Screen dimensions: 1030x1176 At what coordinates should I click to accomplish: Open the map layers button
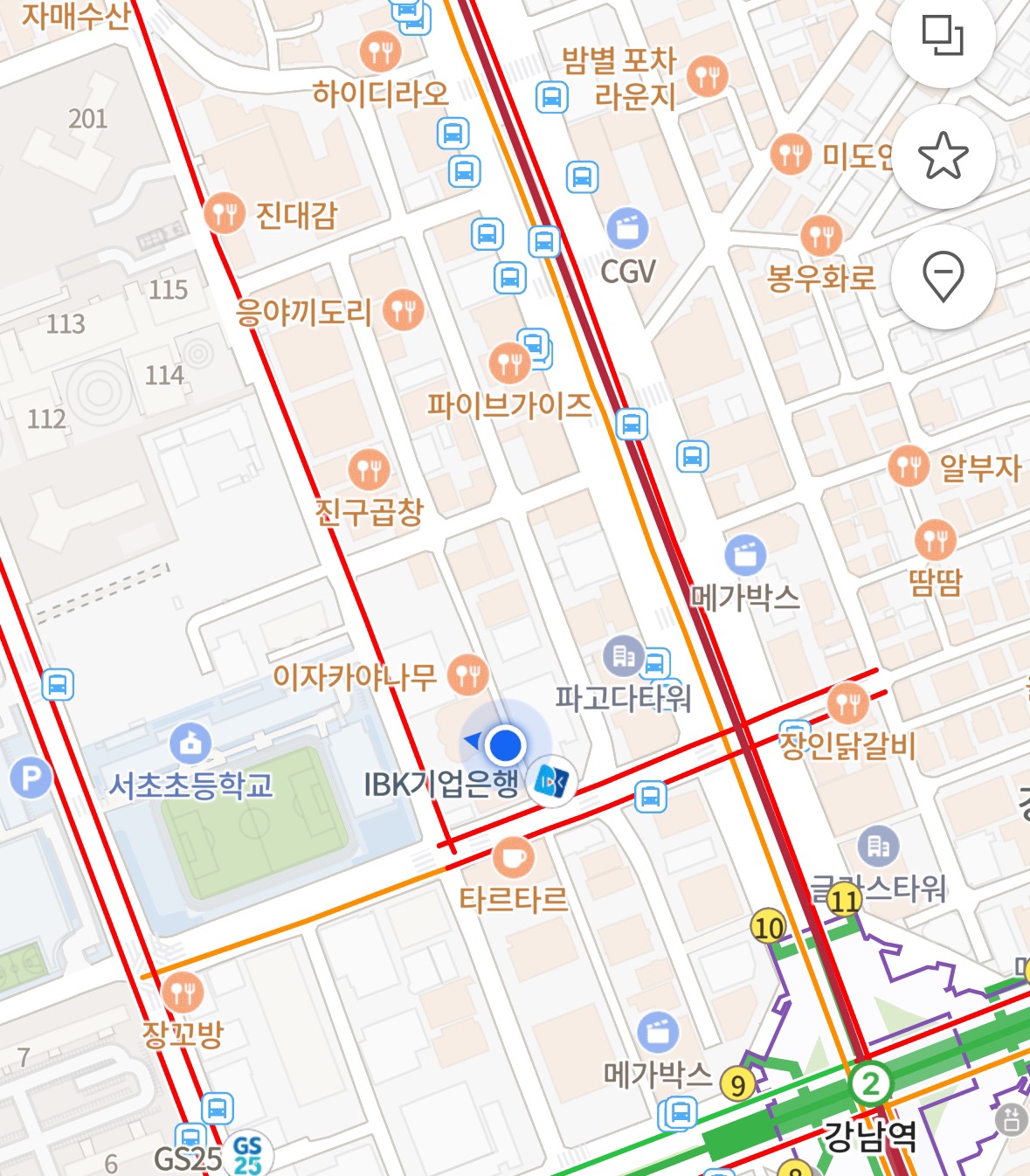(x=943, y=37)
